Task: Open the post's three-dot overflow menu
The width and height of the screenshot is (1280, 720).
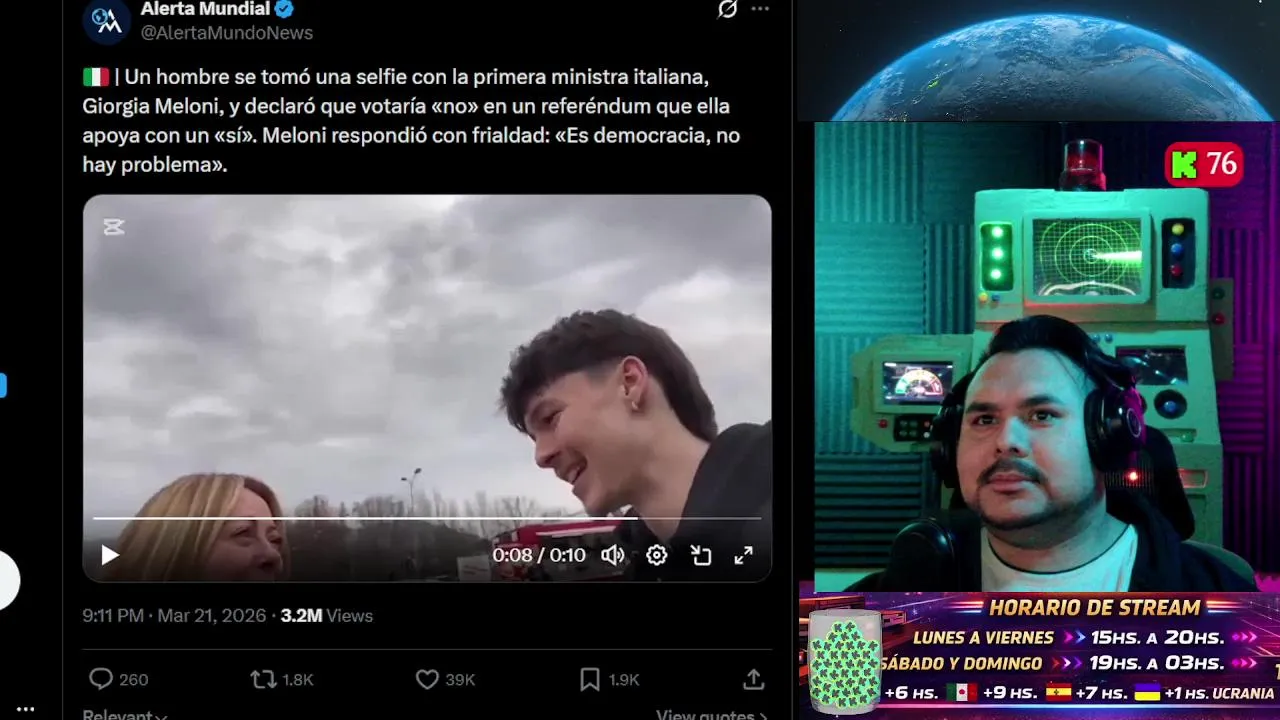Action: (760, 9)
